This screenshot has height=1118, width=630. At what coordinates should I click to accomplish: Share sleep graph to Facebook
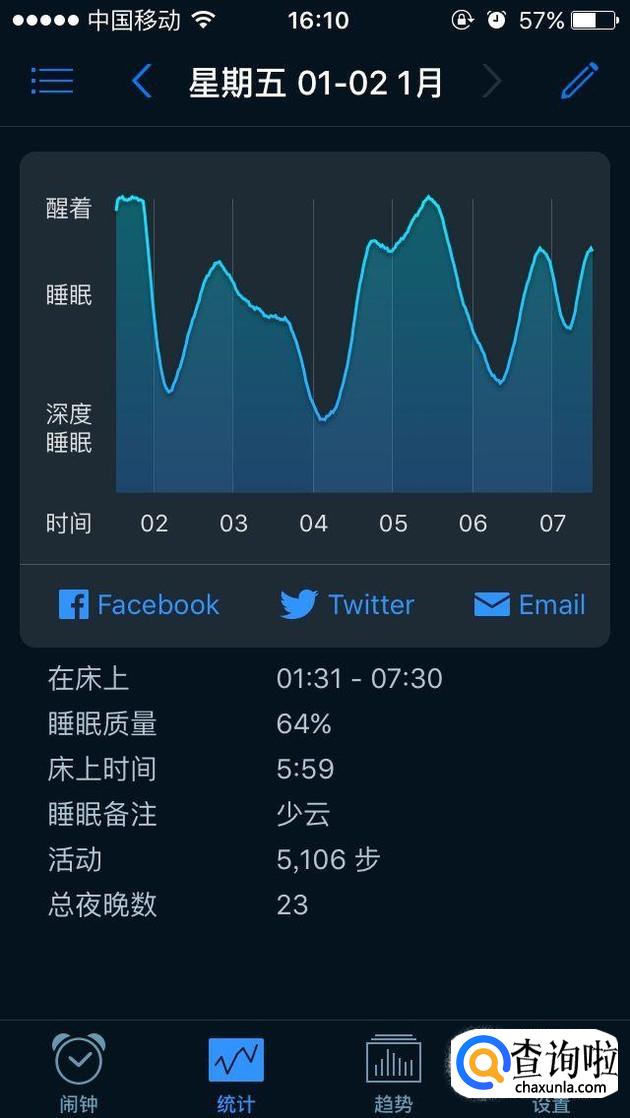tap(139, 605)
